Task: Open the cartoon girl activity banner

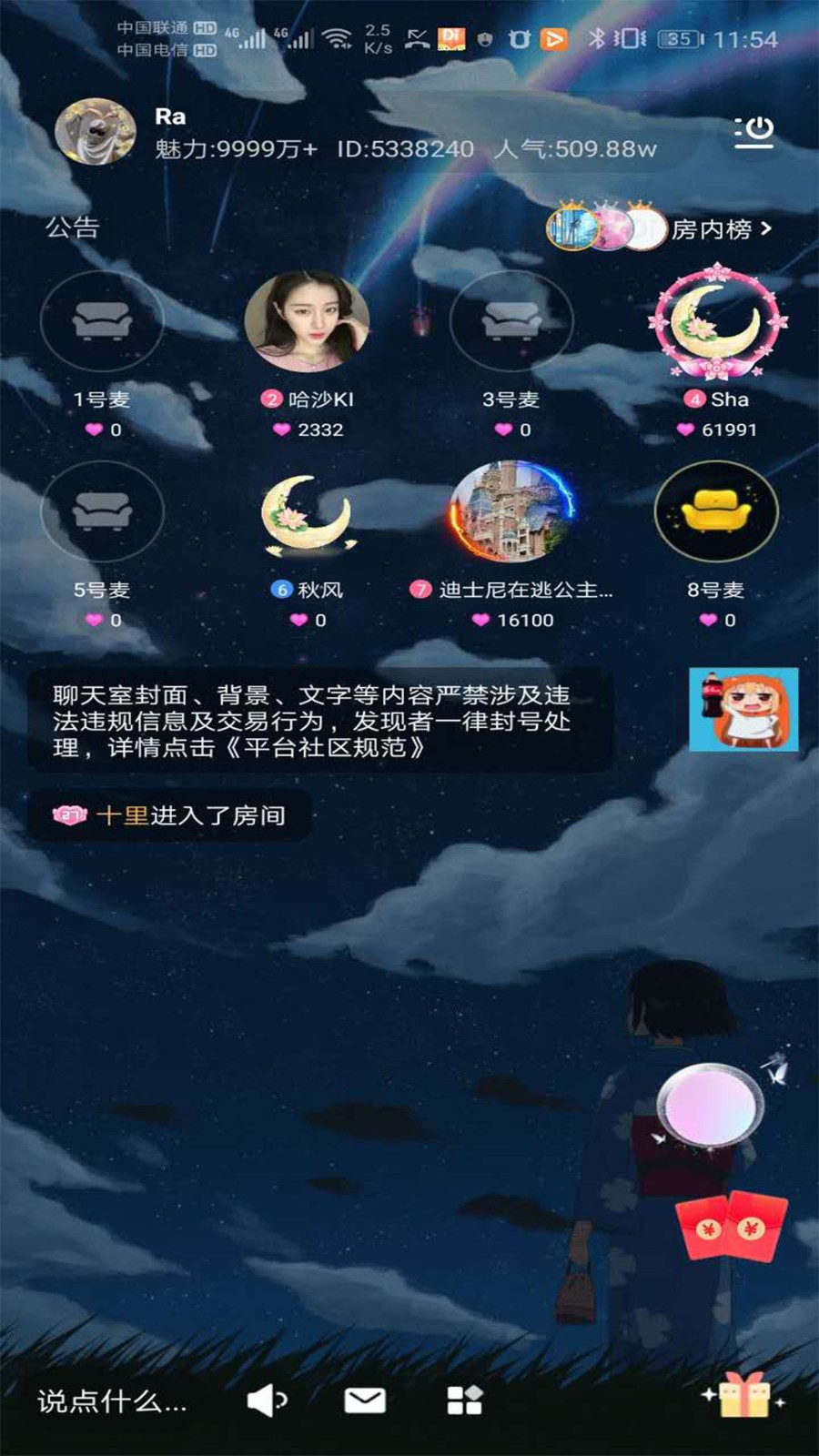Action: (743, 710)
